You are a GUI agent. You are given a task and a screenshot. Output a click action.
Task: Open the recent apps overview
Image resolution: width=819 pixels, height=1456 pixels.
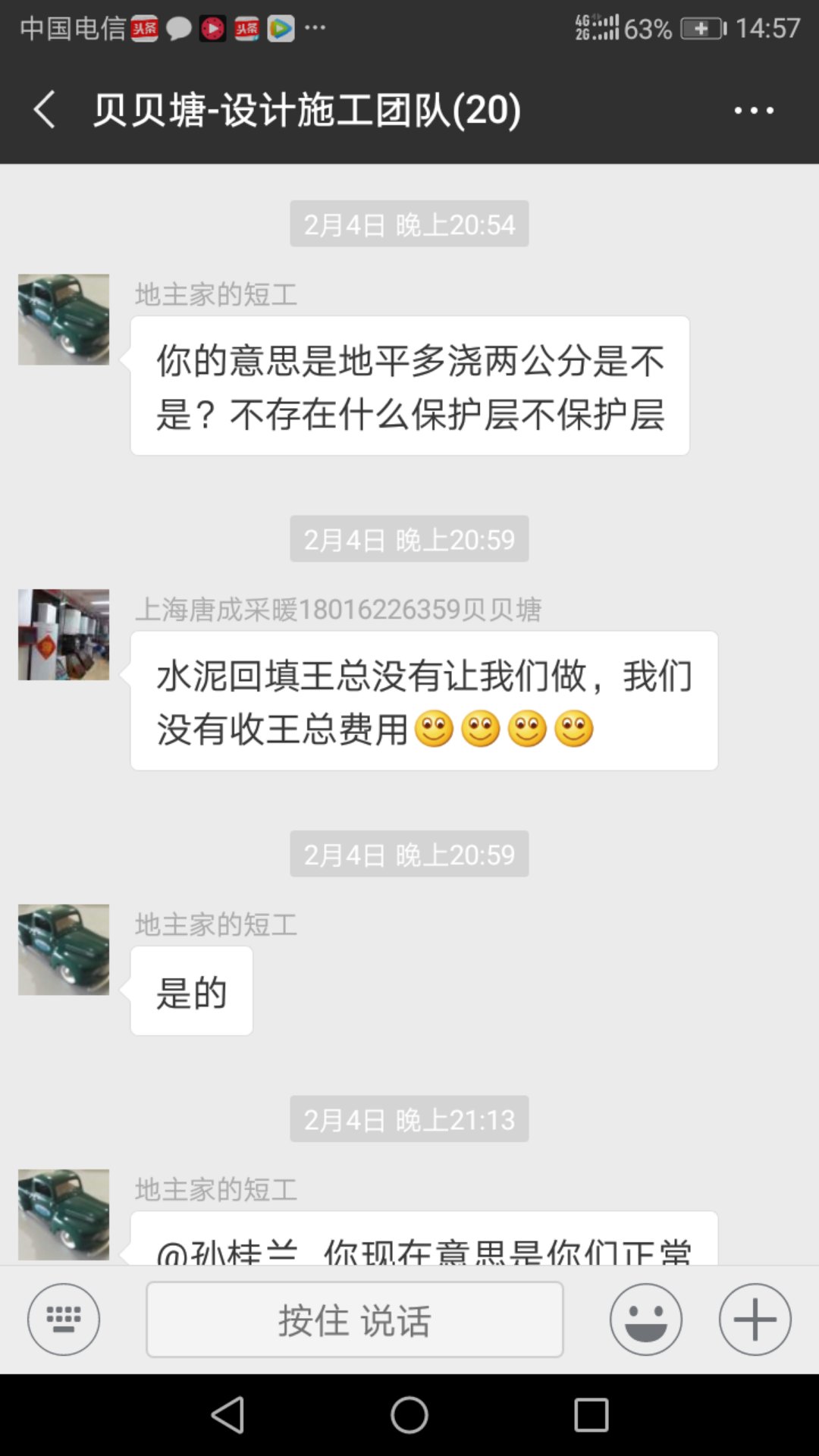click(591, 1415)
